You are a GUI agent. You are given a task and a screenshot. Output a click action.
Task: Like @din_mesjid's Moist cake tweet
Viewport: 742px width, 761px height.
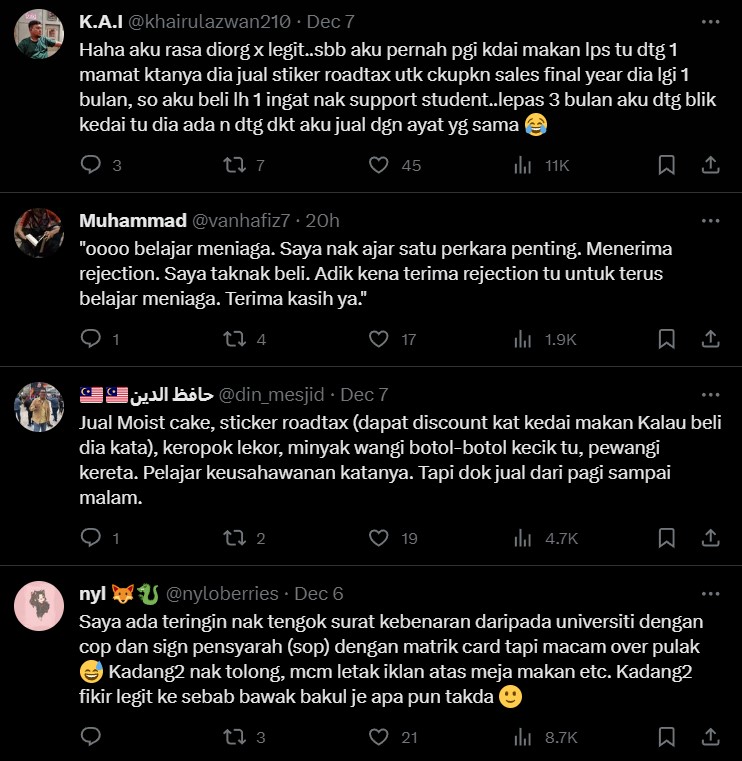379,538
